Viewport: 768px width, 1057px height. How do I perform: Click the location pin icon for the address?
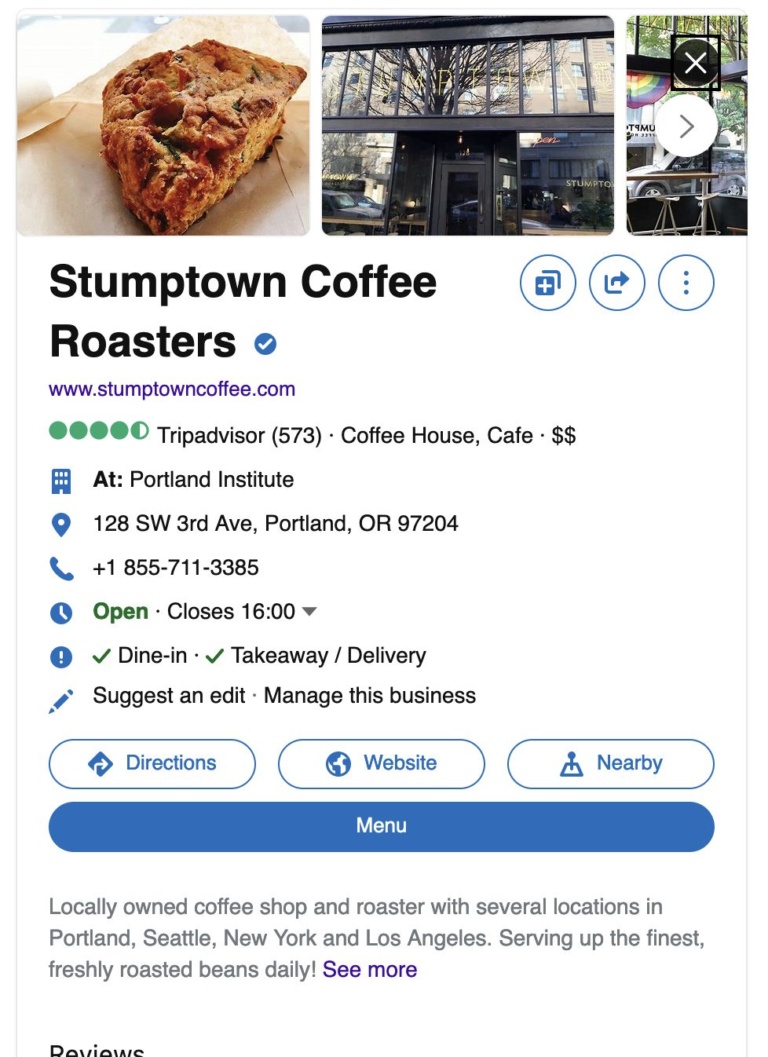pyautogui.click(x=62, y=523)
